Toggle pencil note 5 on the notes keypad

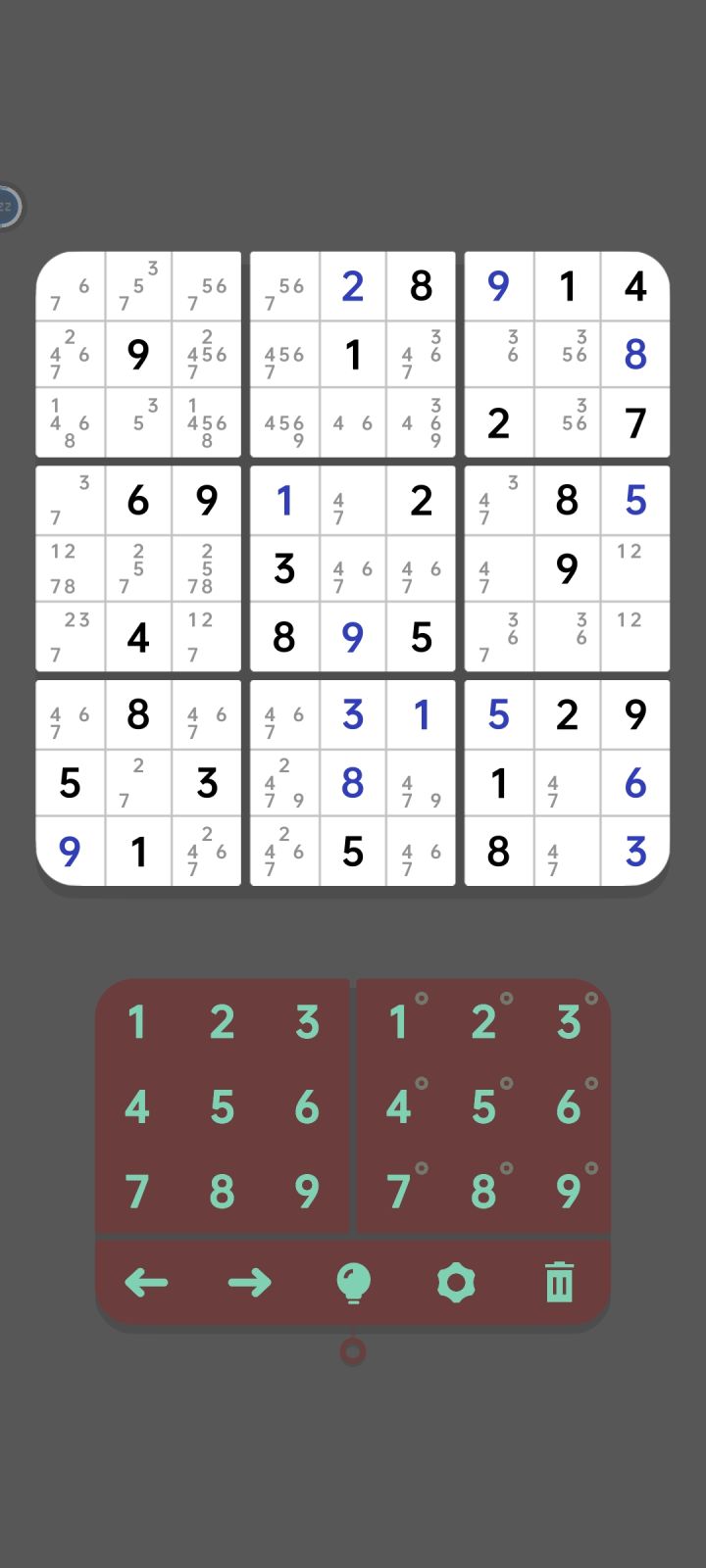pyautogui.click(x=482, y=1107)
